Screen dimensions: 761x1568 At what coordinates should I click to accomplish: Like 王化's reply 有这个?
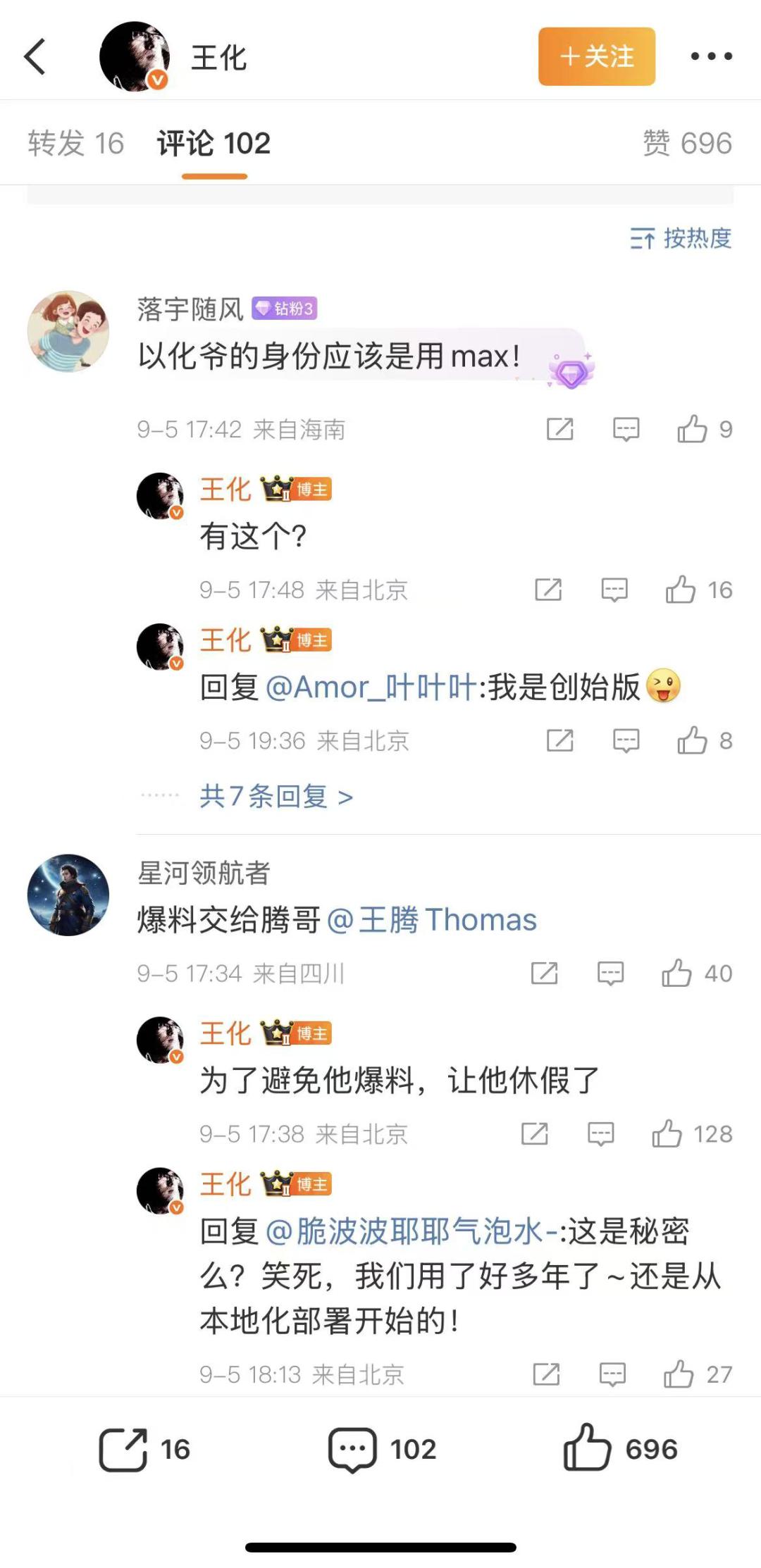click(681, 590)
